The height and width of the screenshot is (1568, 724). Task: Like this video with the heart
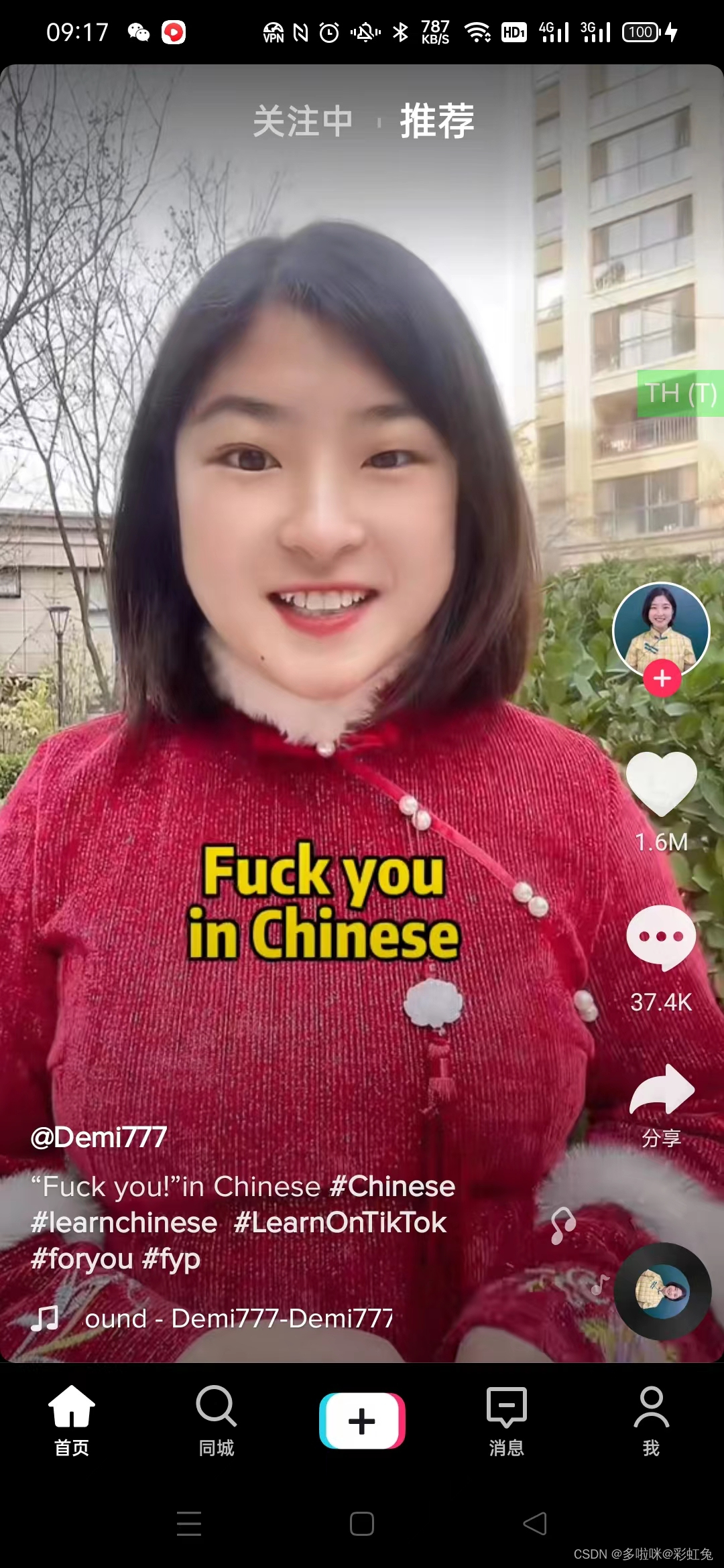(x=661, y=783)
